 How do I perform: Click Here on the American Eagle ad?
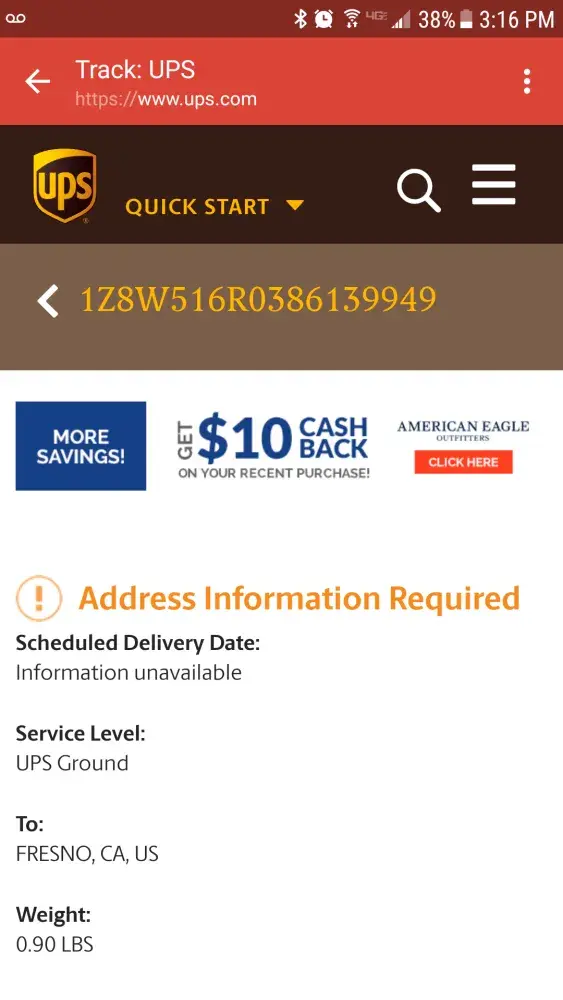pyautogui.click(x=464, y=462)
